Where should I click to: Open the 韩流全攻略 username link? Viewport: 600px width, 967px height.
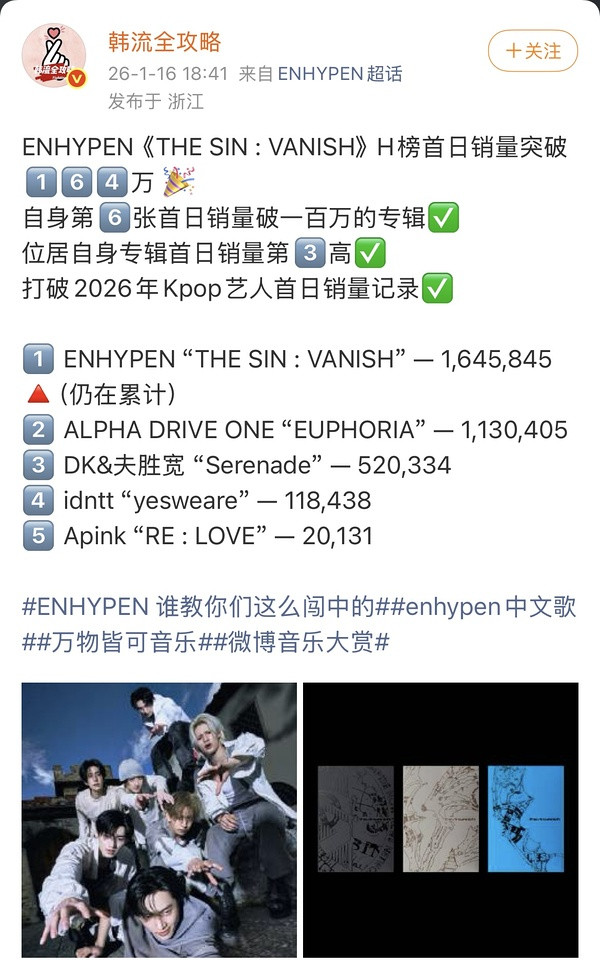pyautogui.click(x=165, y=42)
